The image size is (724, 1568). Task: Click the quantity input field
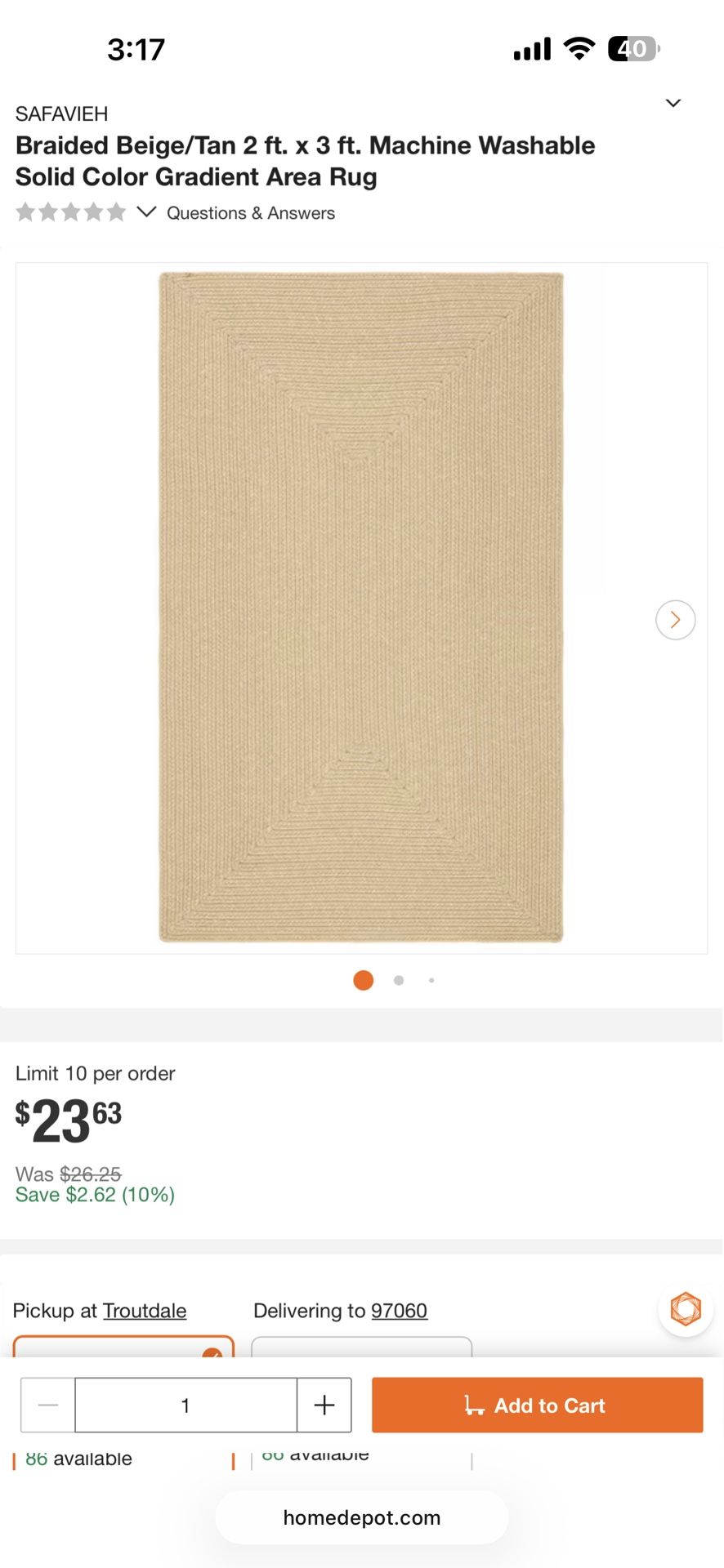click(185, 1405)
